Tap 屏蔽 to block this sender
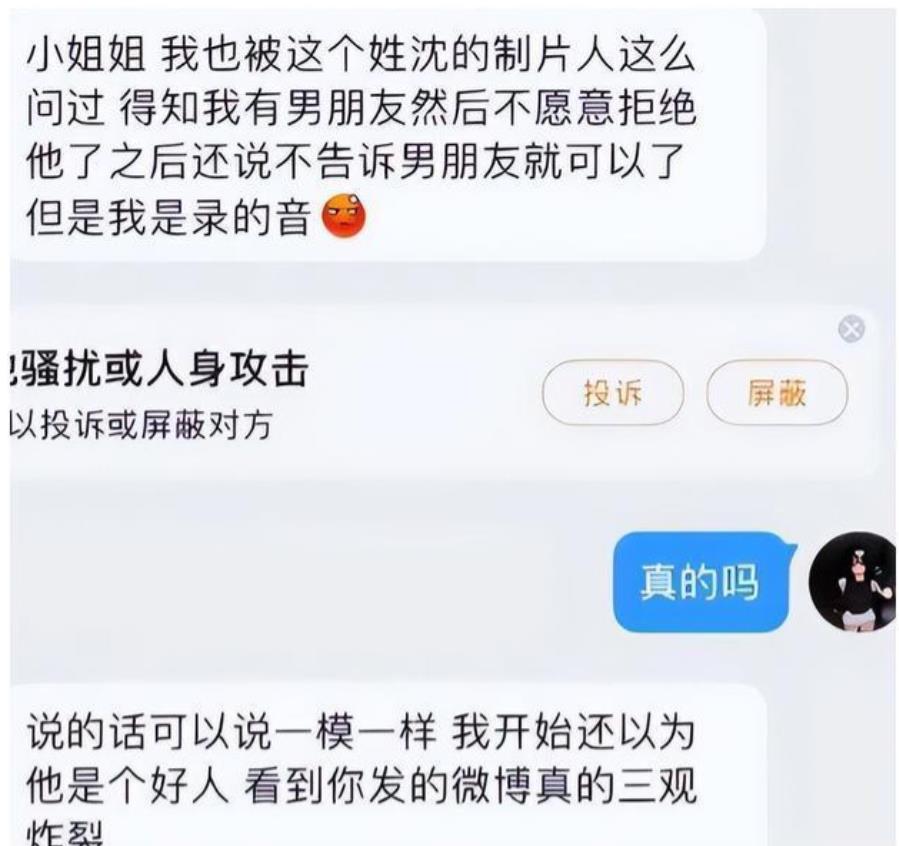 pyautogui.click(x=777, y=393)
